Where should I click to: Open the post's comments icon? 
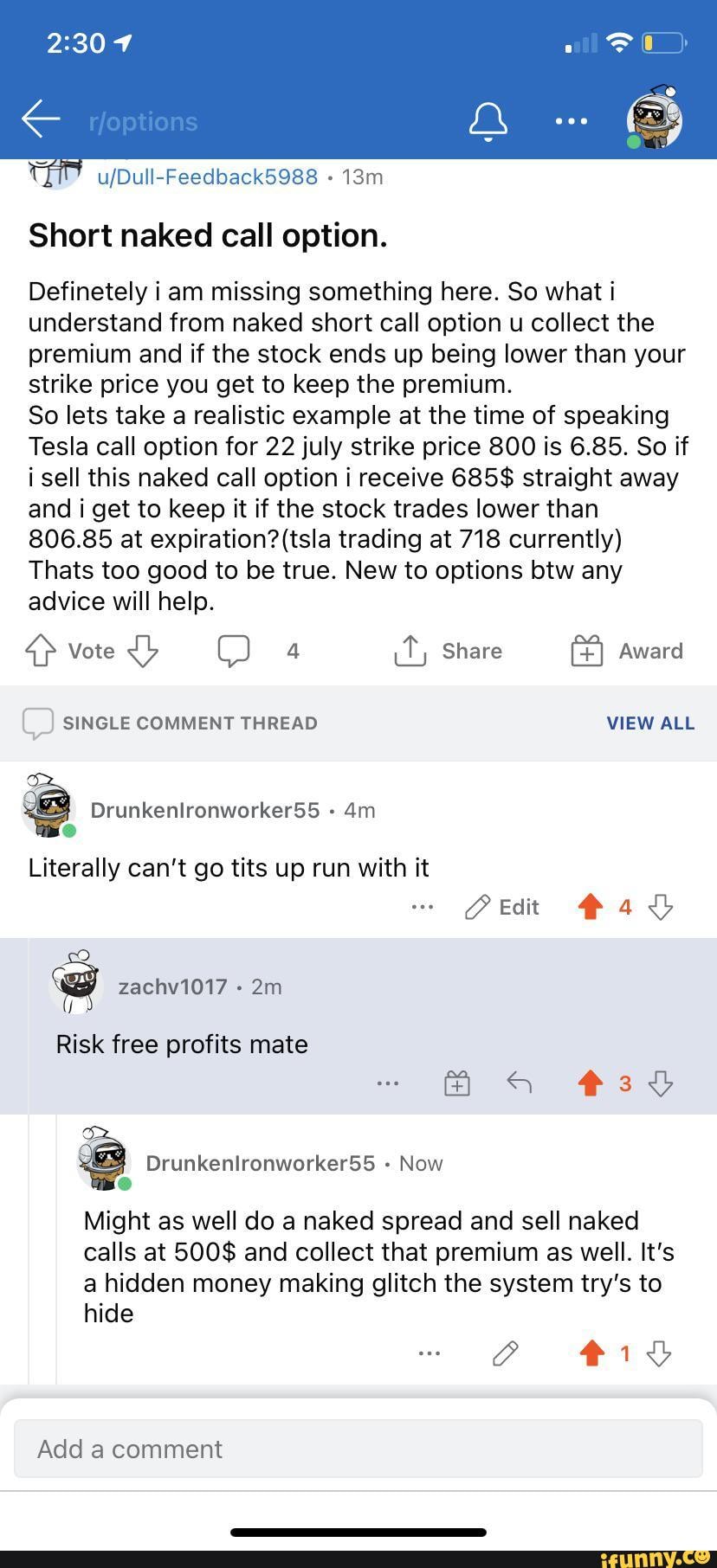(234, 651)
